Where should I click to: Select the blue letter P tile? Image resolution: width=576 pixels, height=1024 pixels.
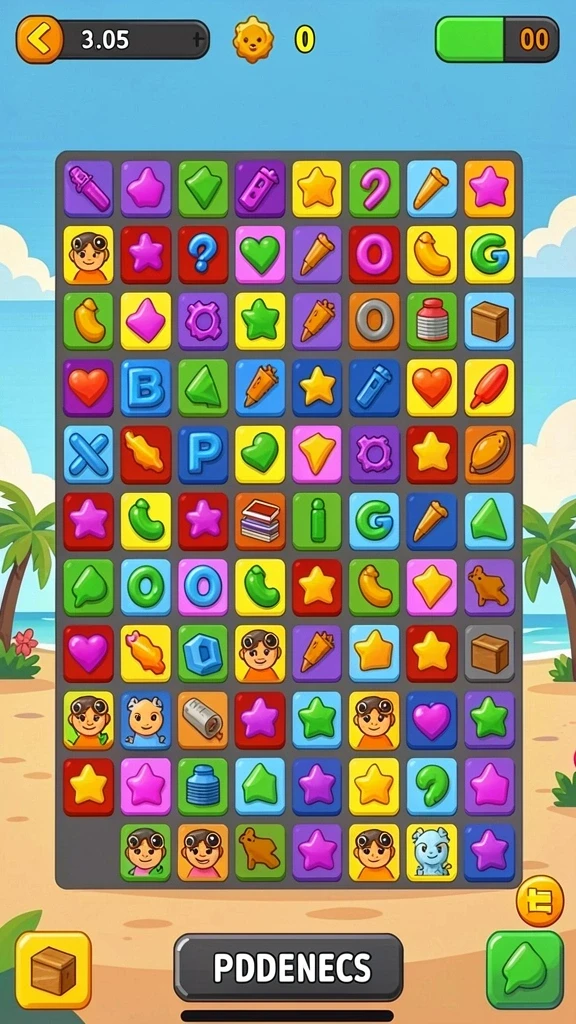click(203, 455)
